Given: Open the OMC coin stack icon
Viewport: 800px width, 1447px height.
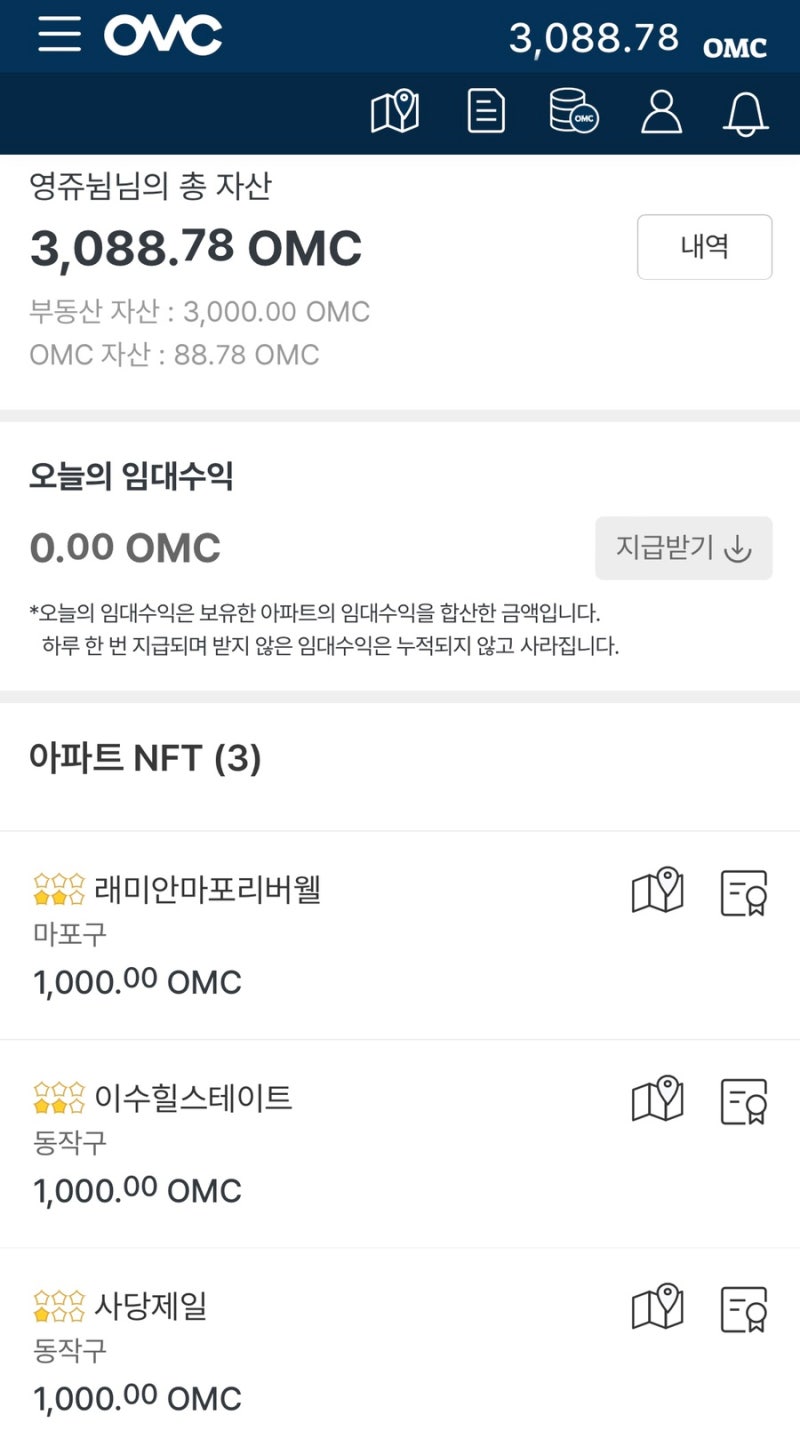Looking at the screenshot, I should pos(572,112).
